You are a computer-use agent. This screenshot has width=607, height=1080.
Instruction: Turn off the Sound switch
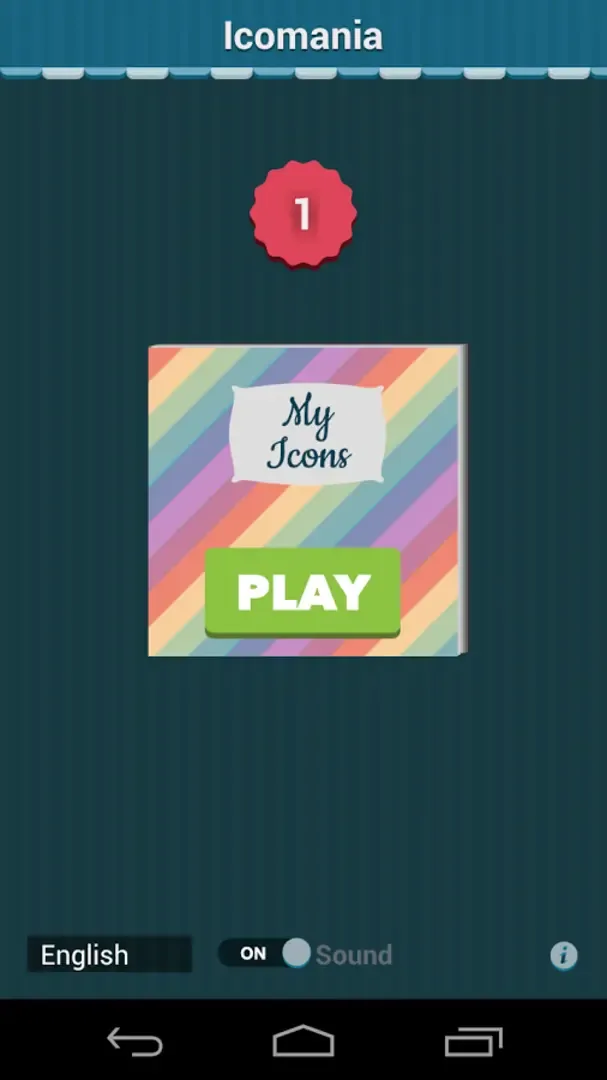(265, 954)
